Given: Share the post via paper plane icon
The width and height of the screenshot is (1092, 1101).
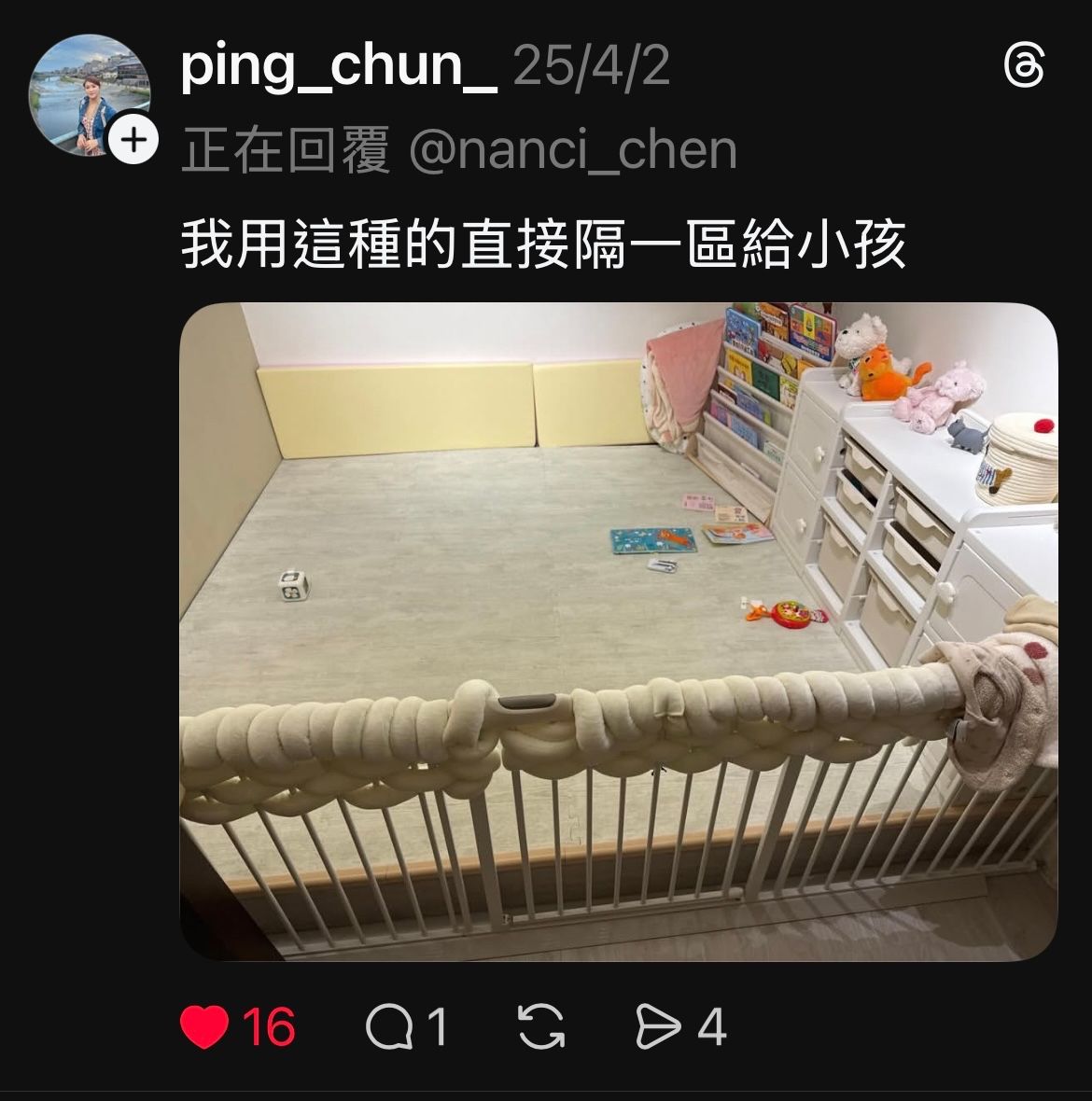Looking at the screenshot, I should coord(658,1027).
